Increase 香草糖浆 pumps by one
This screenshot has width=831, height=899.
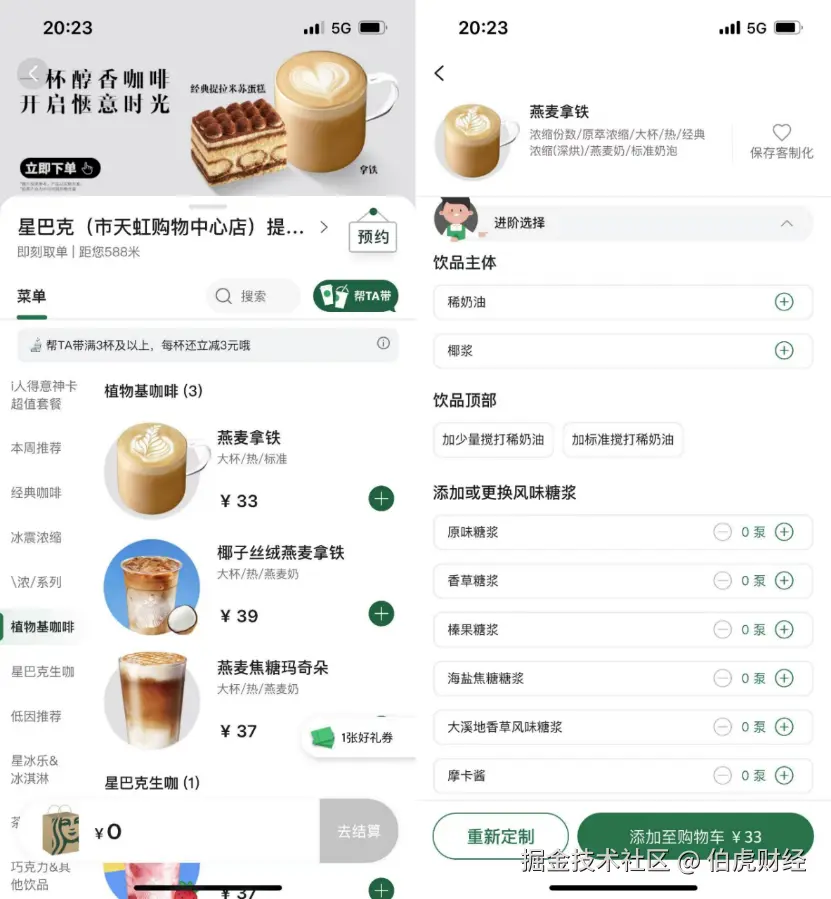[784, 581]
